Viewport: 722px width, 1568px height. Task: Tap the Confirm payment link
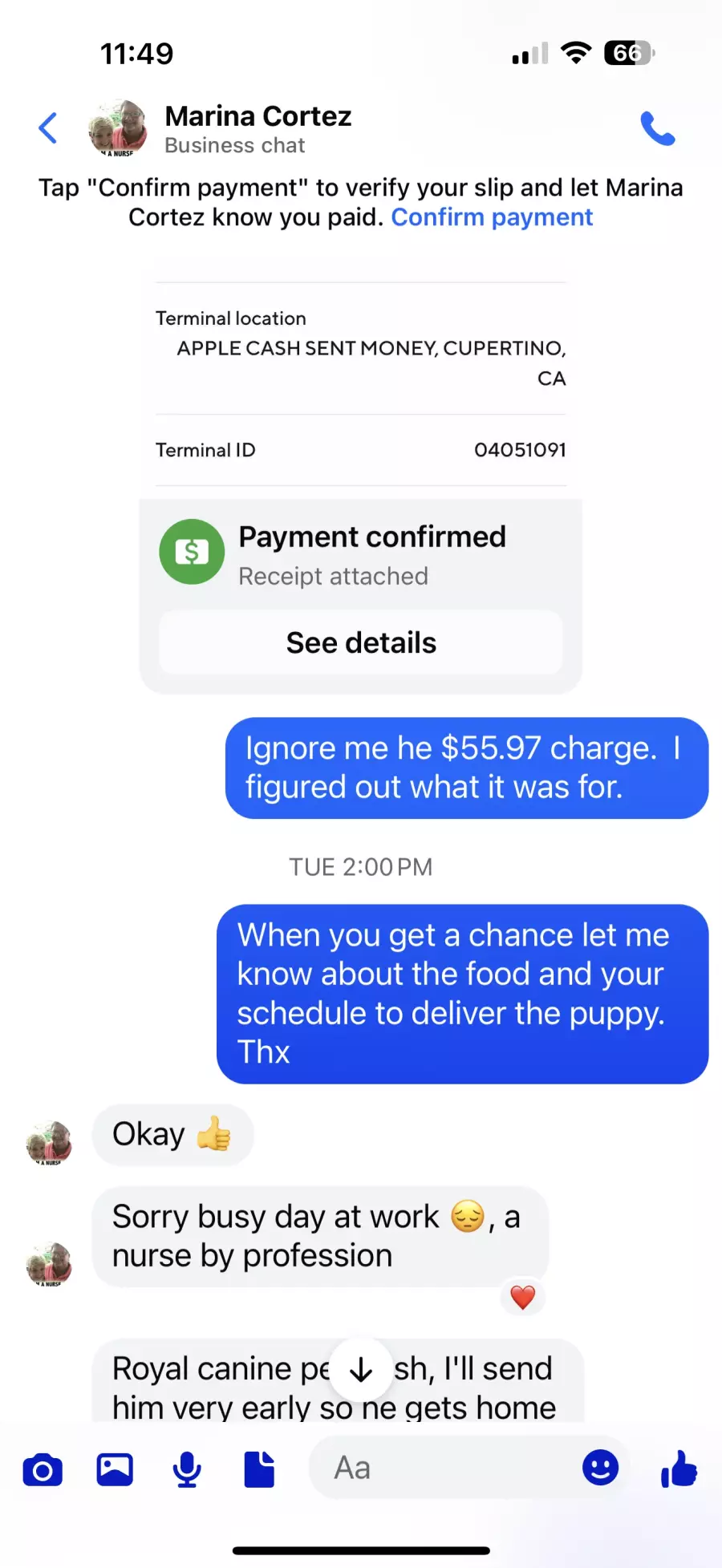[x=492, y=217]
